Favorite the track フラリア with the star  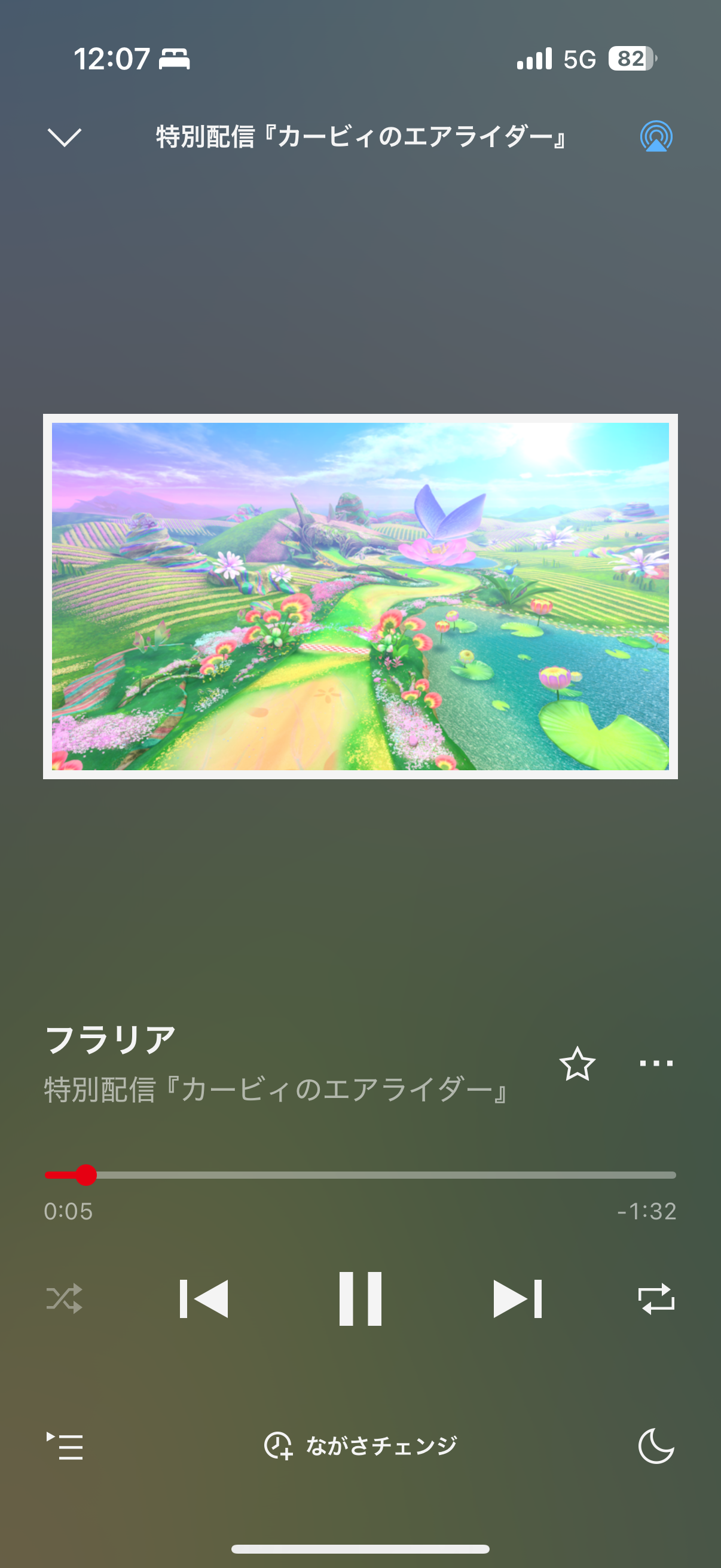577,1063
